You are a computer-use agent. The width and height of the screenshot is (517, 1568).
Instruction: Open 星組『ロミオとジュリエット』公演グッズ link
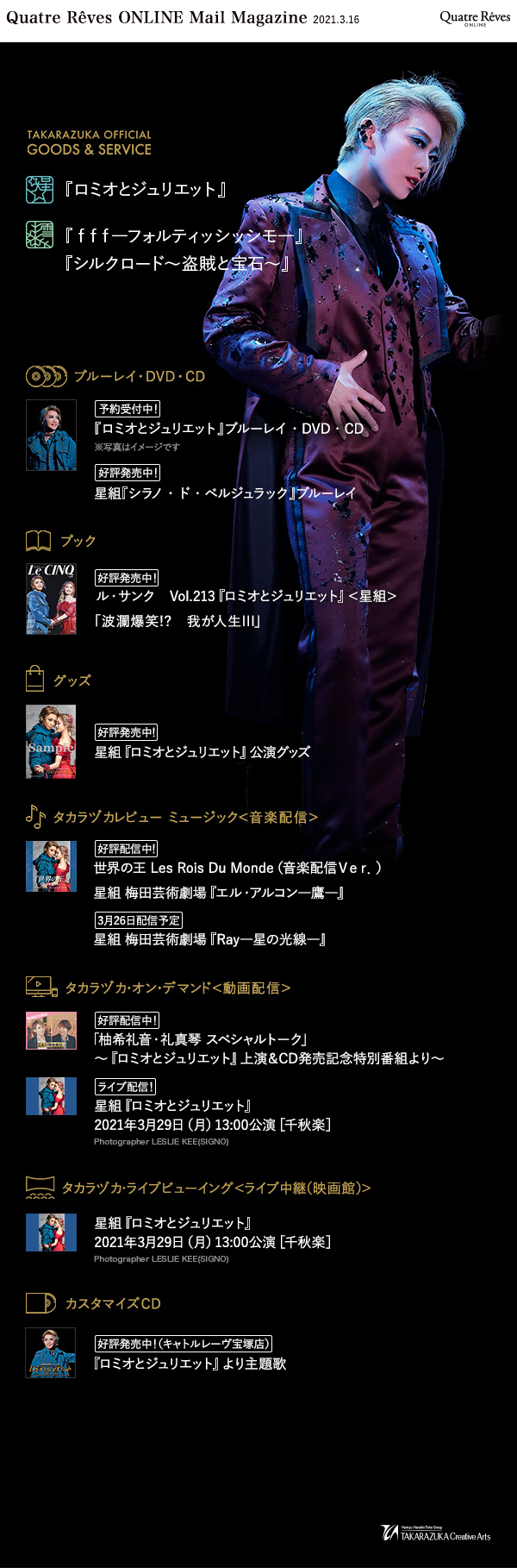[202, 752]
